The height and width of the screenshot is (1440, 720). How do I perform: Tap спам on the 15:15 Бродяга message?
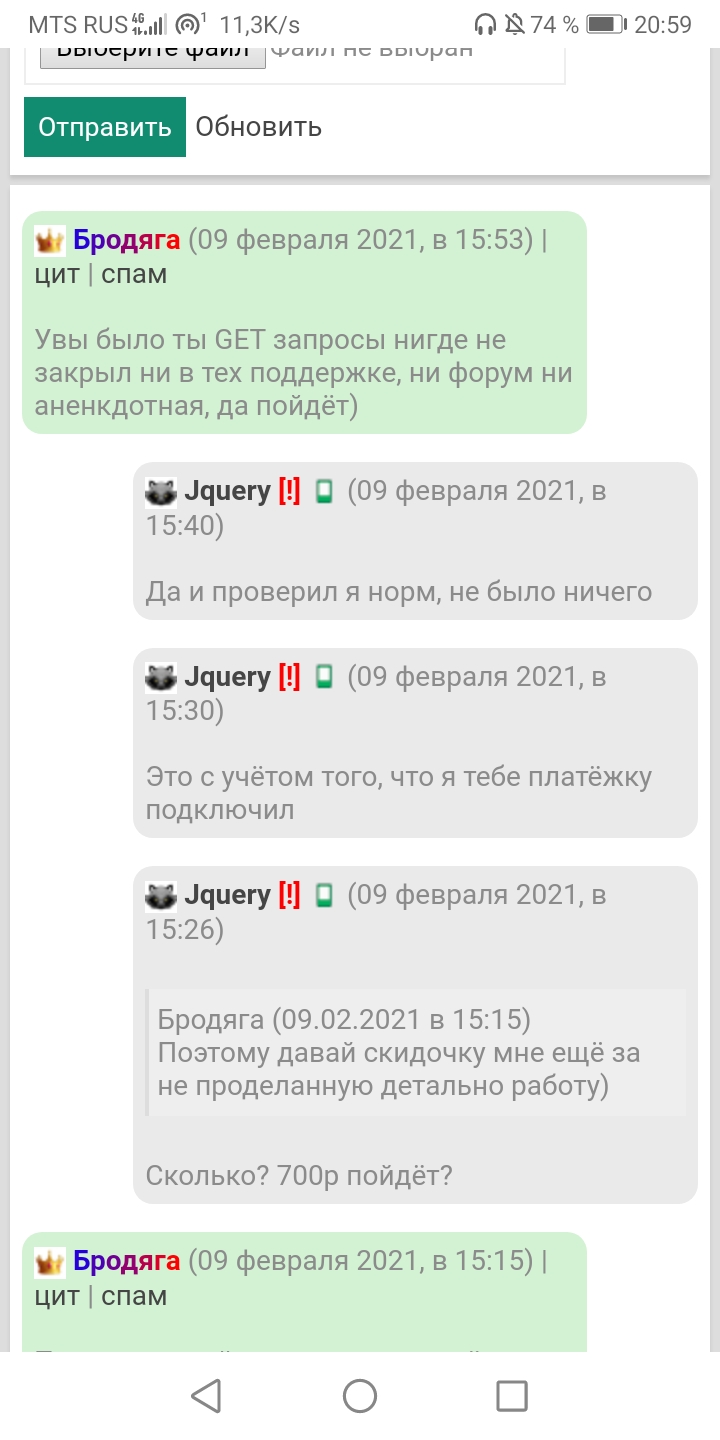(x=134, y=1296)
